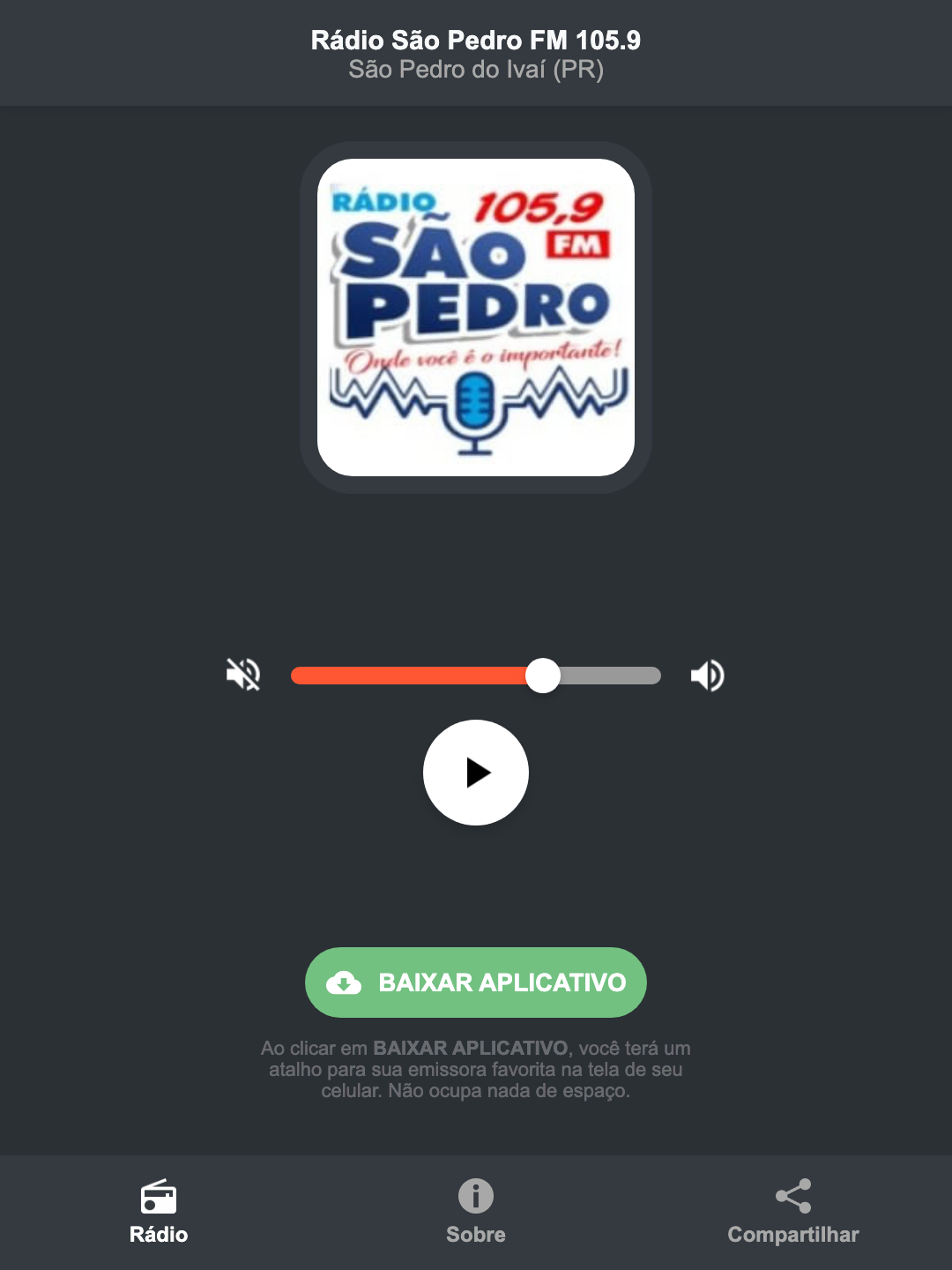952x1270 pixels.
Task: Click the download cloud icon inside green button
Action: click(346, 982)
